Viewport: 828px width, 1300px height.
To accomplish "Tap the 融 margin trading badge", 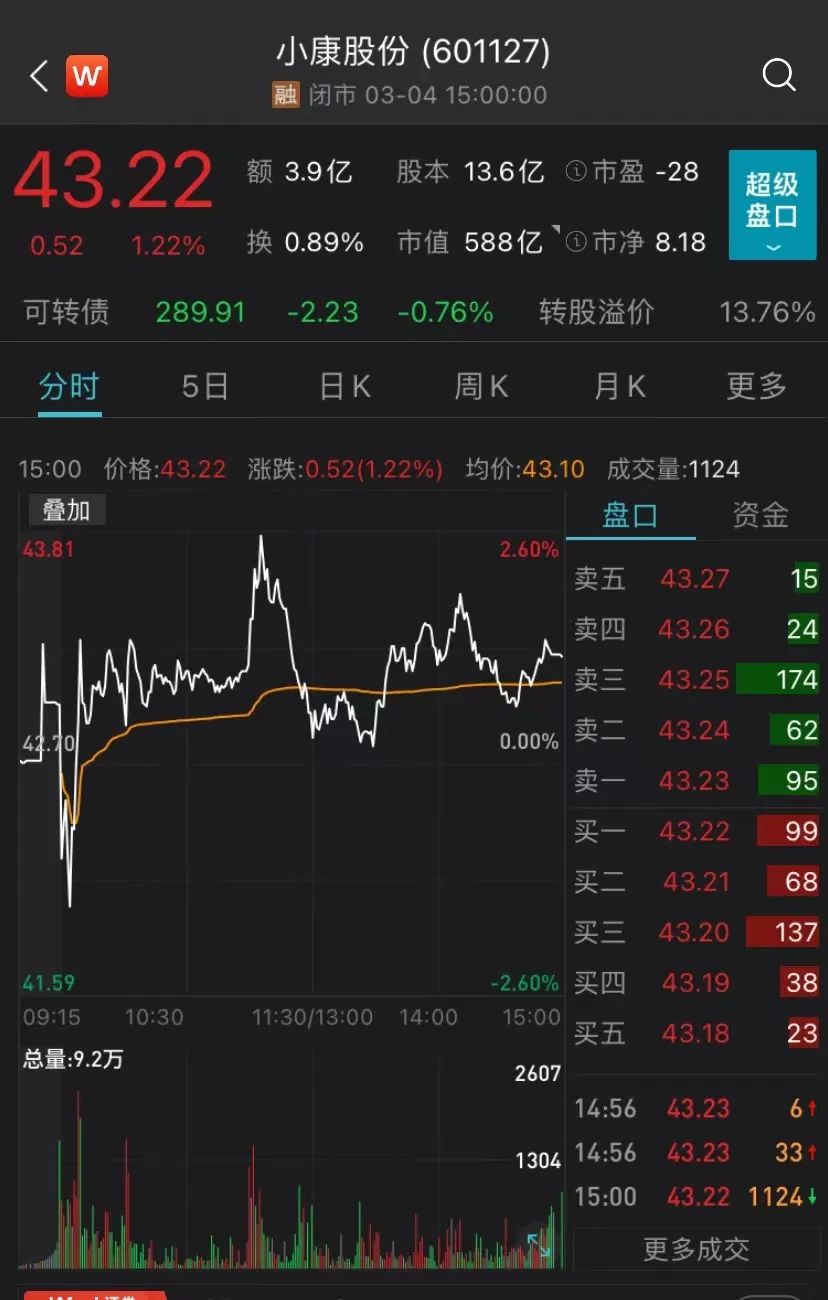I will tap(284, 95).
